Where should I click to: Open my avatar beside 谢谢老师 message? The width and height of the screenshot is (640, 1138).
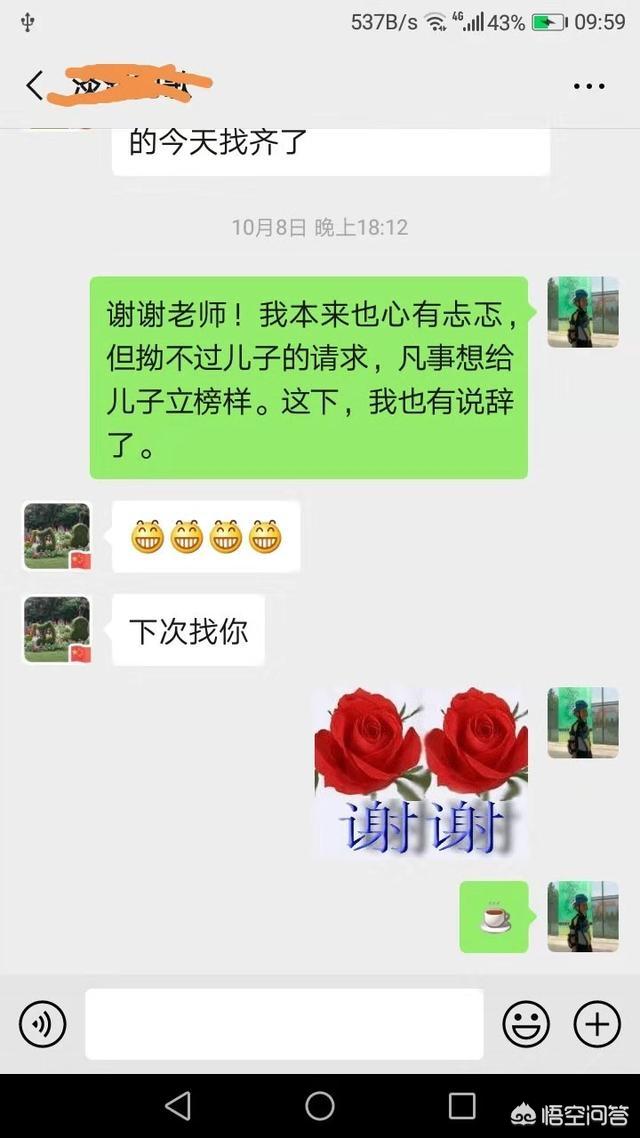[x=582, y=312]
